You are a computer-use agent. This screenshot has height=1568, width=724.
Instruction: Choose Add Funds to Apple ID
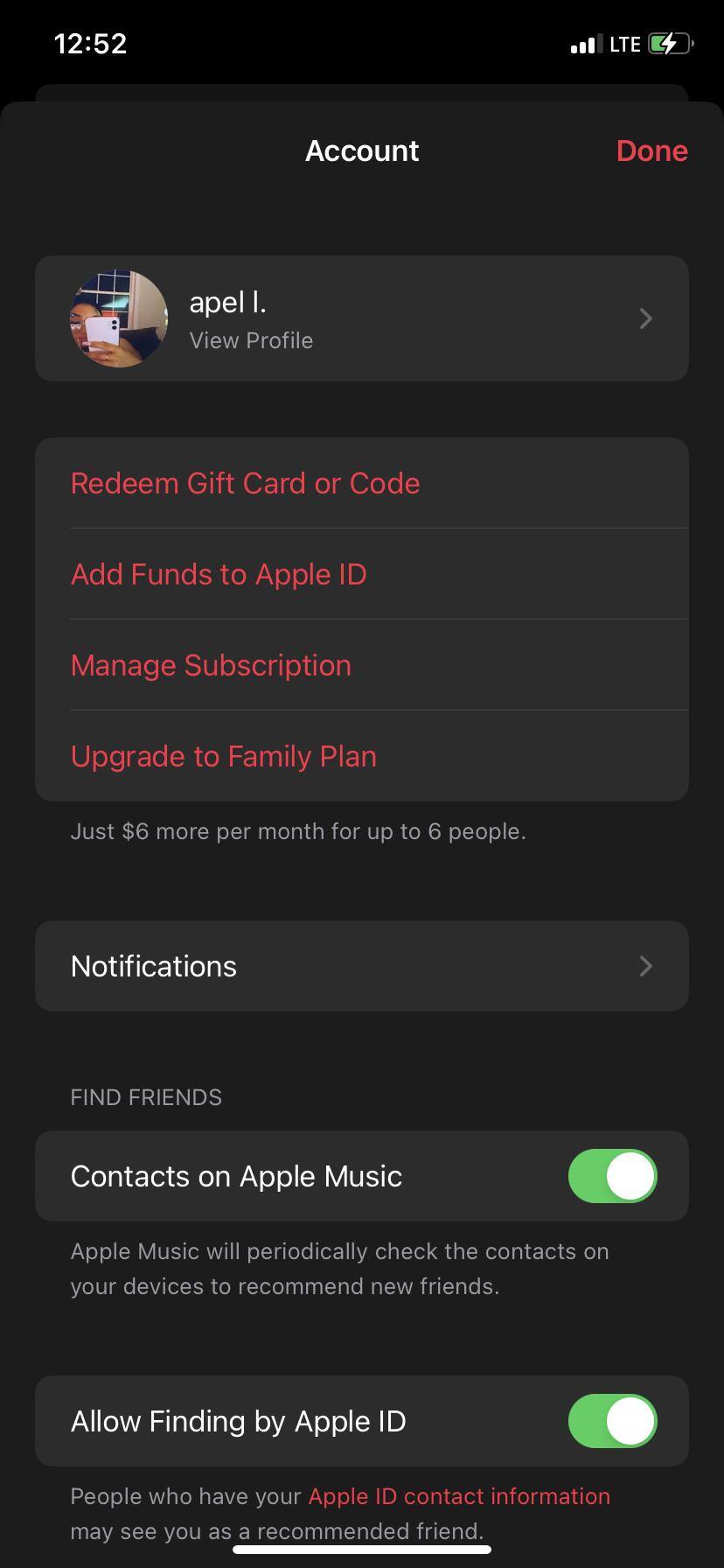[218, 574]
